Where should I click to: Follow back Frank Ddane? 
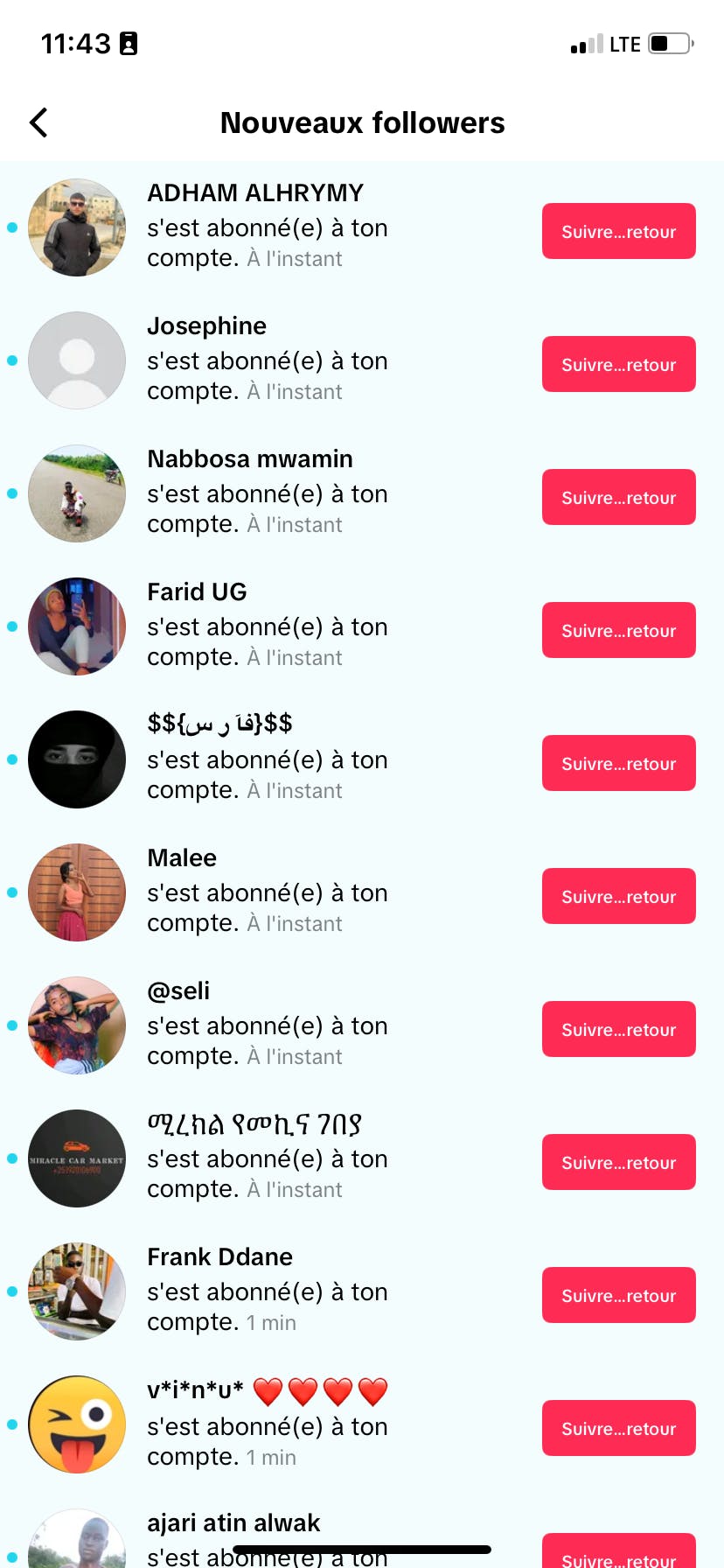tap(618, 1295)
